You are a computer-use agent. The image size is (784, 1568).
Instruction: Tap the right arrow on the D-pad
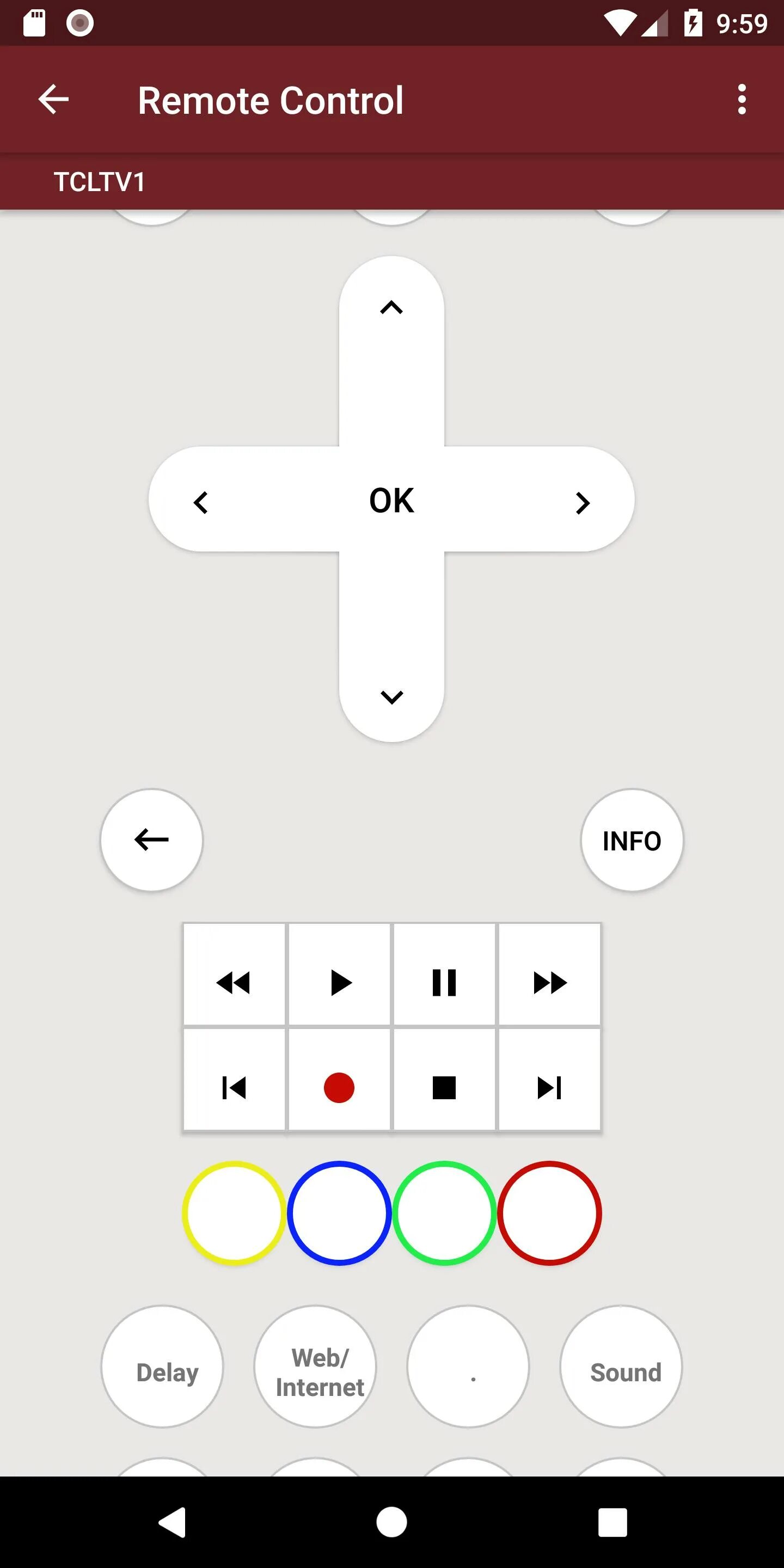(x=583, y=503)
